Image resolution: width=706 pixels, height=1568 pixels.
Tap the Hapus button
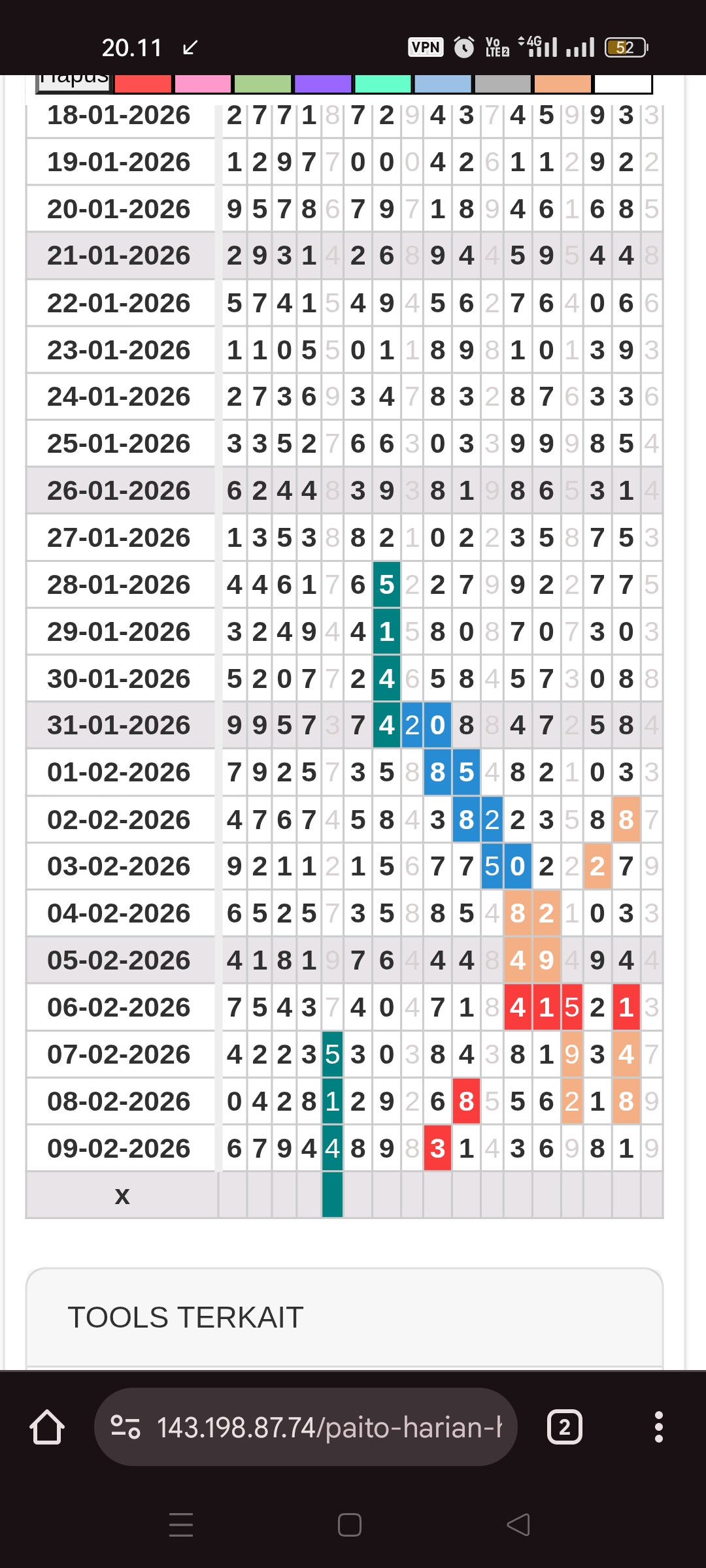[74, 81]
